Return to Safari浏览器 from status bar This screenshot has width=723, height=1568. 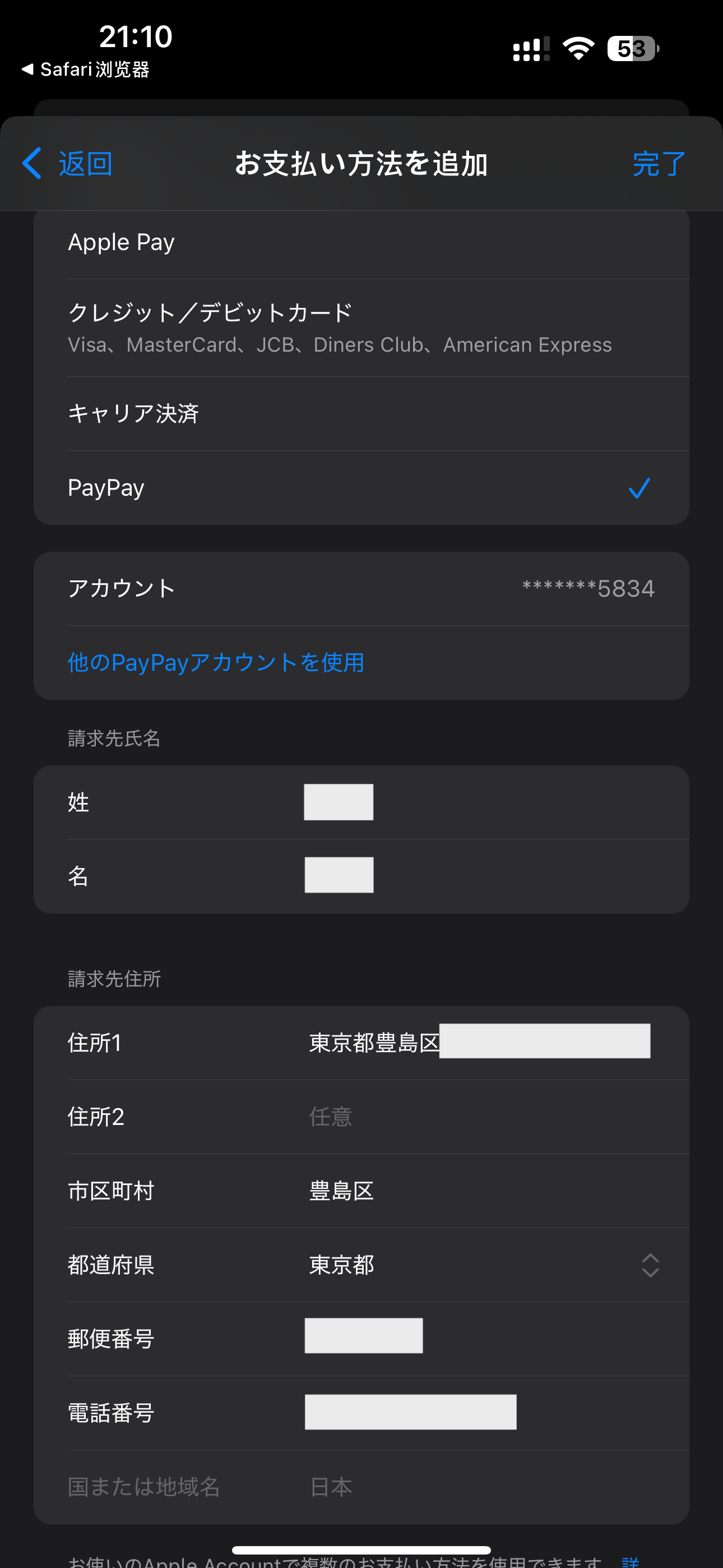point(85,70)
